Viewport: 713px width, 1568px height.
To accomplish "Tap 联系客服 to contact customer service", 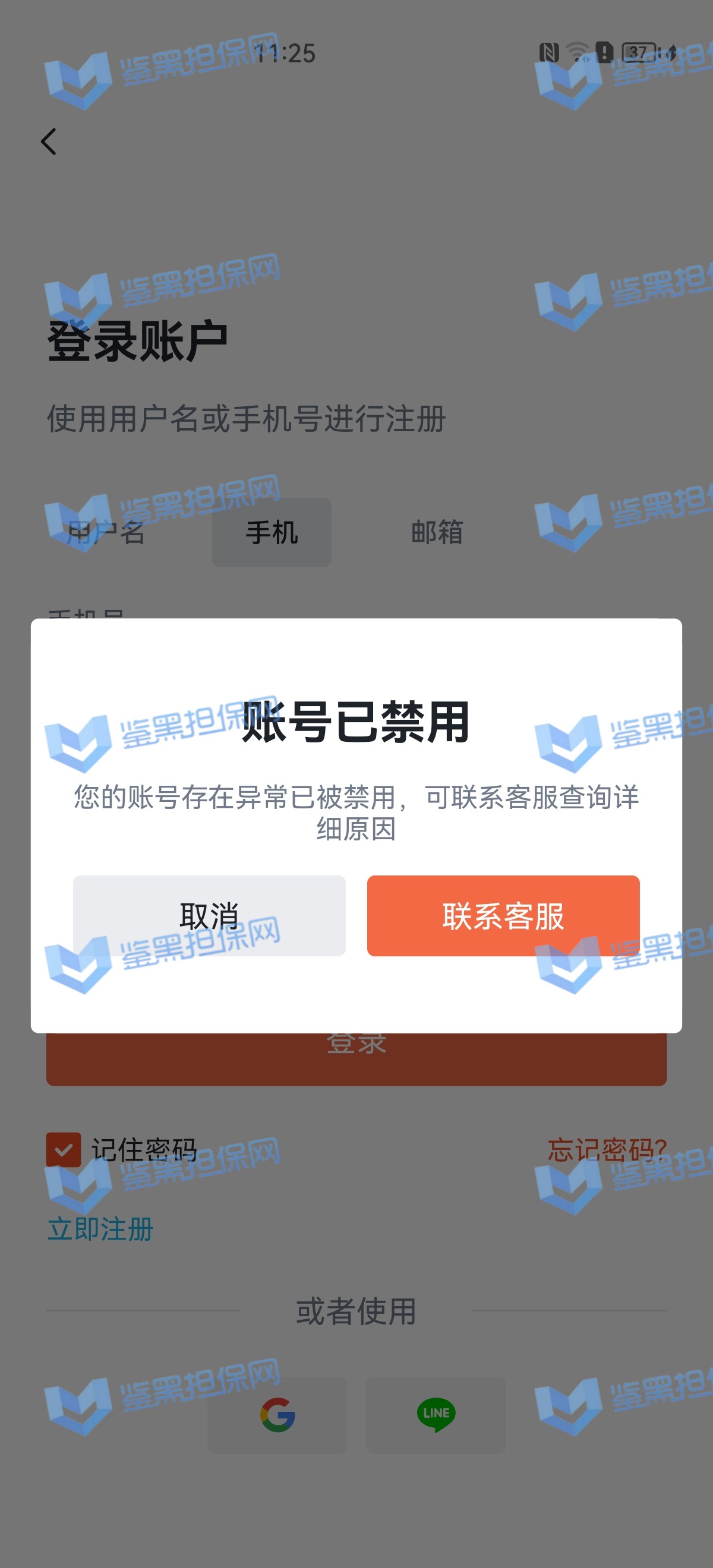I will click(503, 915).
